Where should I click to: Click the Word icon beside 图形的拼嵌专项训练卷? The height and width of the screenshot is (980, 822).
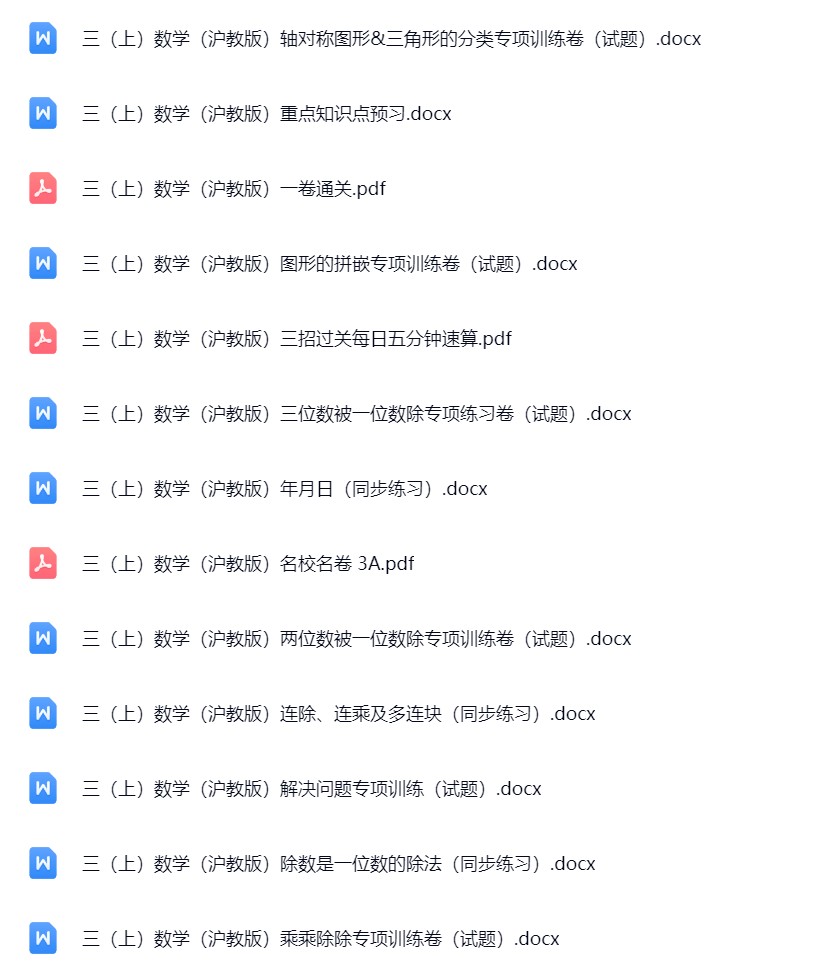tap(41, 263)
